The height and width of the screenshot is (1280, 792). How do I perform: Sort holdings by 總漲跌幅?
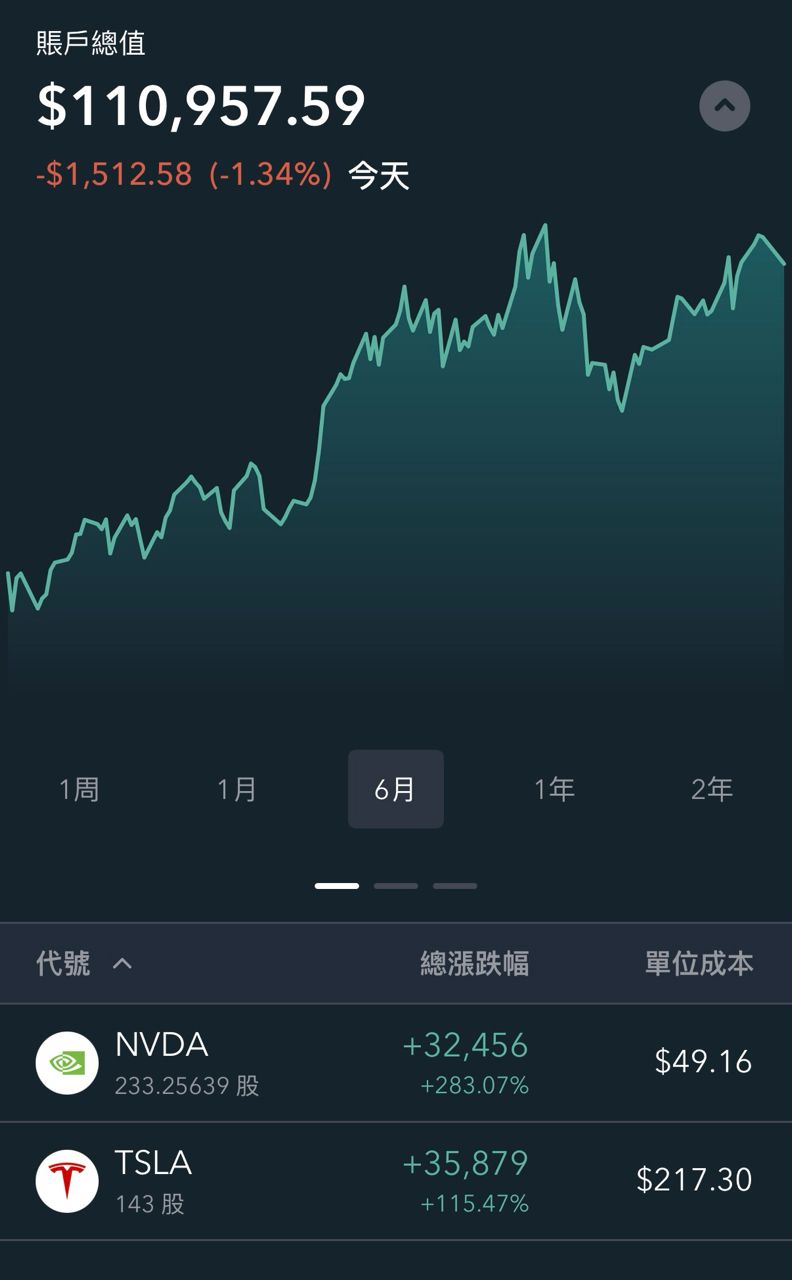pyautogui.click(x=474, y=964)
